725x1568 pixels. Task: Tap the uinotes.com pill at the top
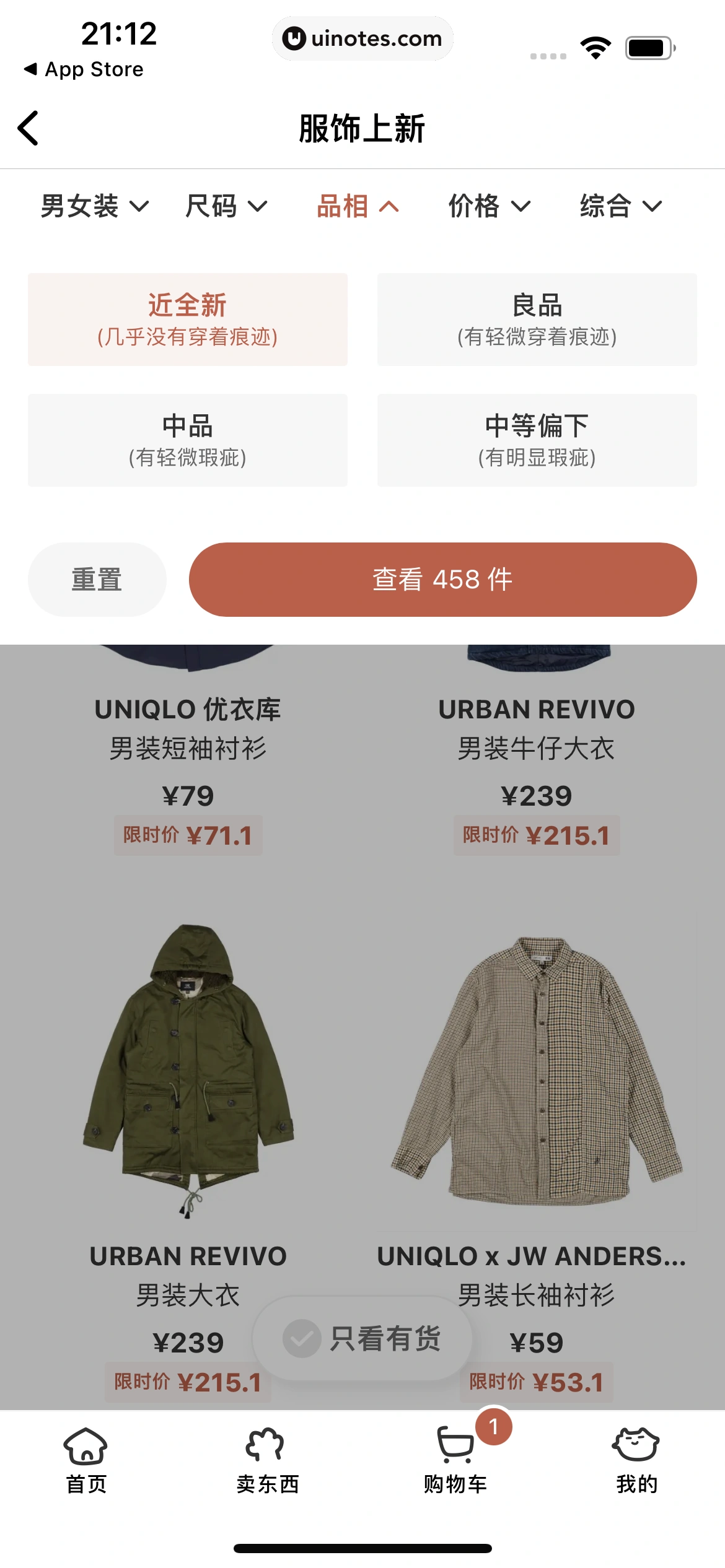[362, 38]
